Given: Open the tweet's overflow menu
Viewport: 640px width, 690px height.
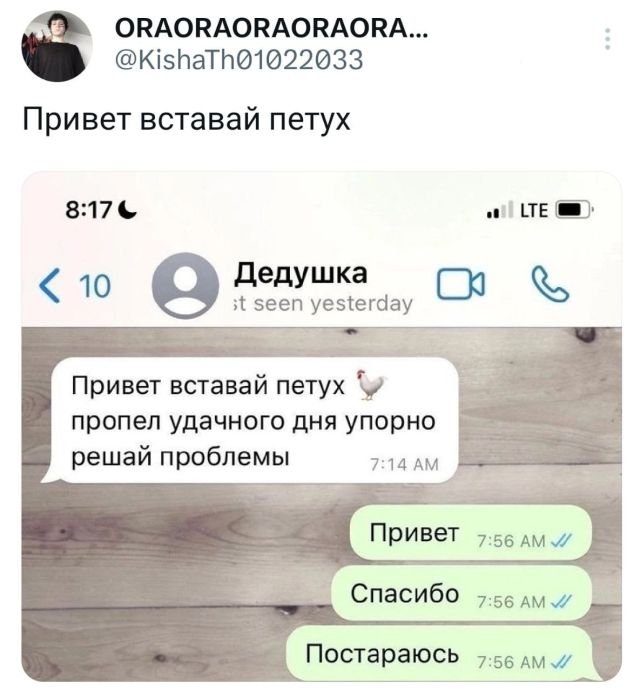Looking at the screenshot, I should tap(607, 40).
